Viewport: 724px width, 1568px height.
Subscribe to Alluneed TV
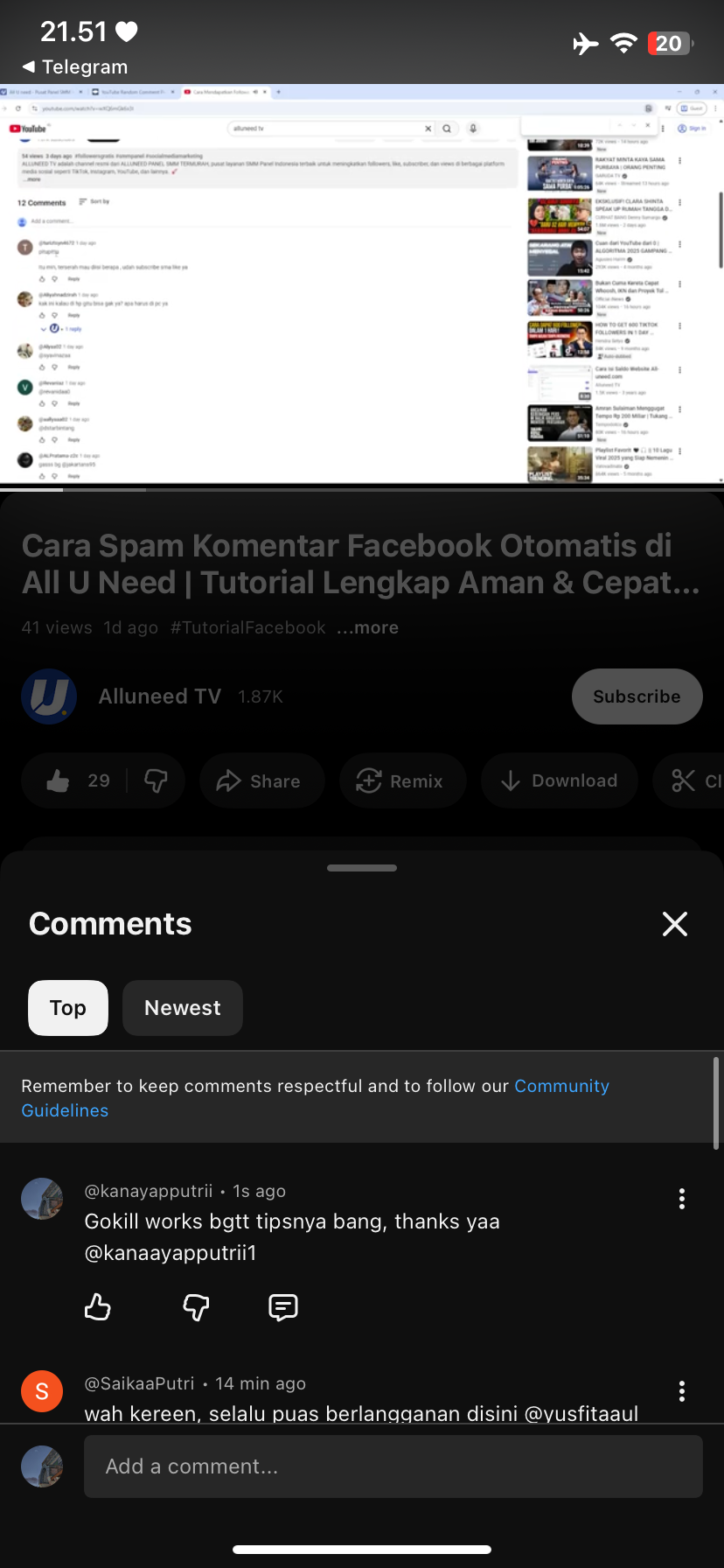pyautogui.click(x=637, y=696)
